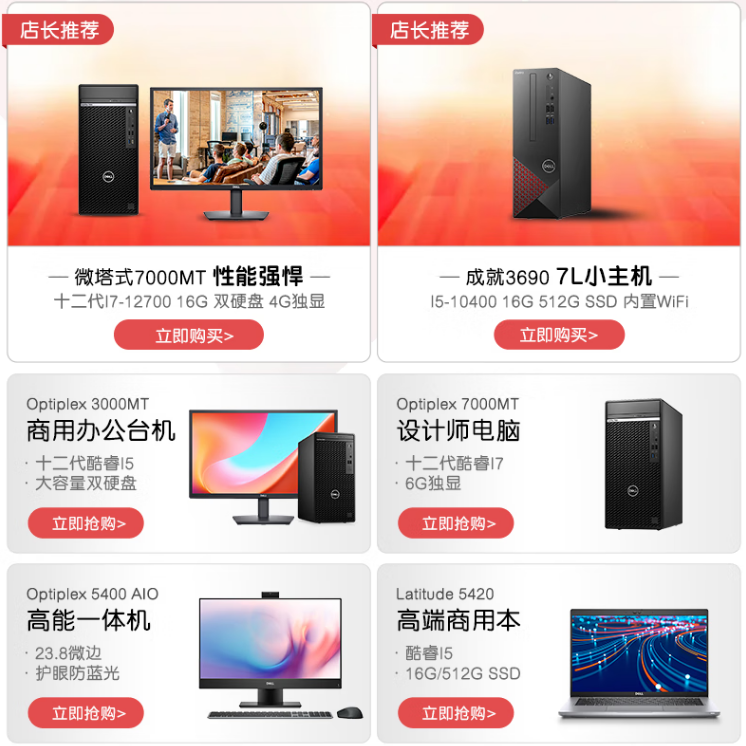Tap 立即抢购 for Latitude 5420 高端商用本
Image resolution: width=746 pixels, height=746 pixels.
point(456,713)
